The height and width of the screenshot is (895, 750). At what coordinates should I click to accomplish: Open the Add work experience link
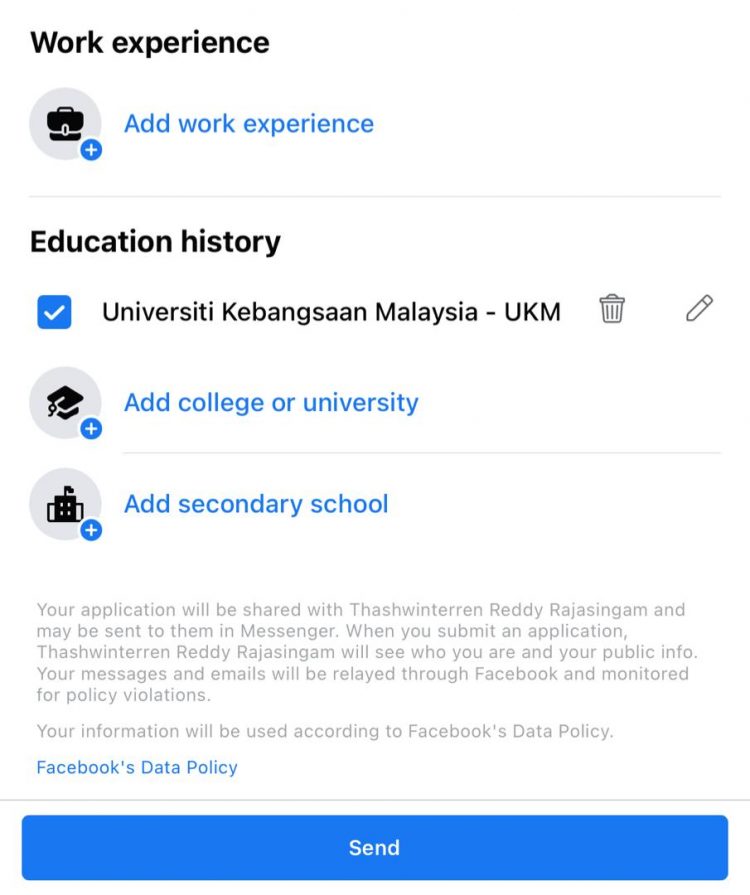[248, 123]
